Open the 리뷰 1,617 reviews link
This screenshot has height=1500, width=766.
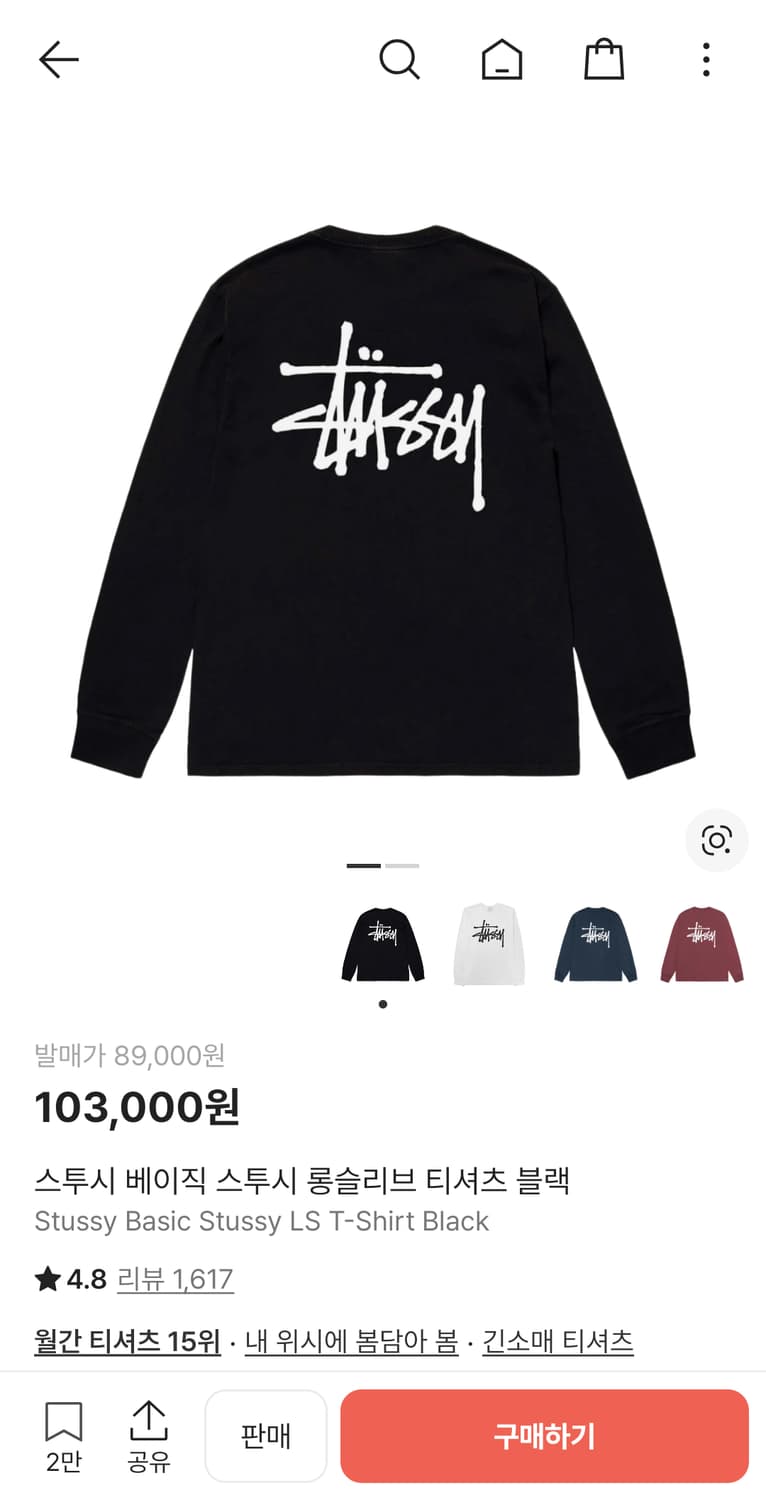pyautogui.click(x=175, y=1280)
